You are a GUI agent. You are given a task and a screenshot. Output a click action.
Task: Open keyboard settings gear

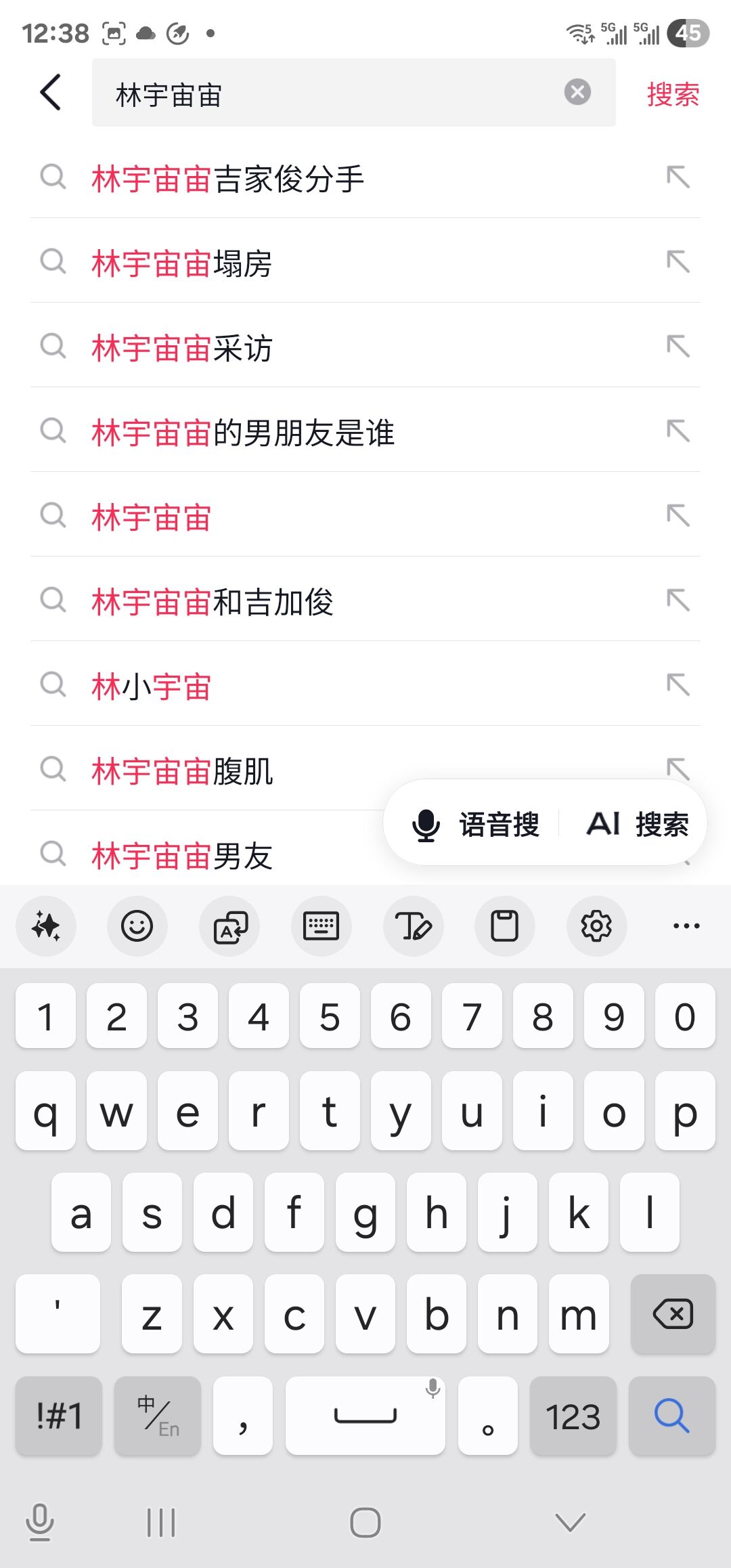coord(596,925)
